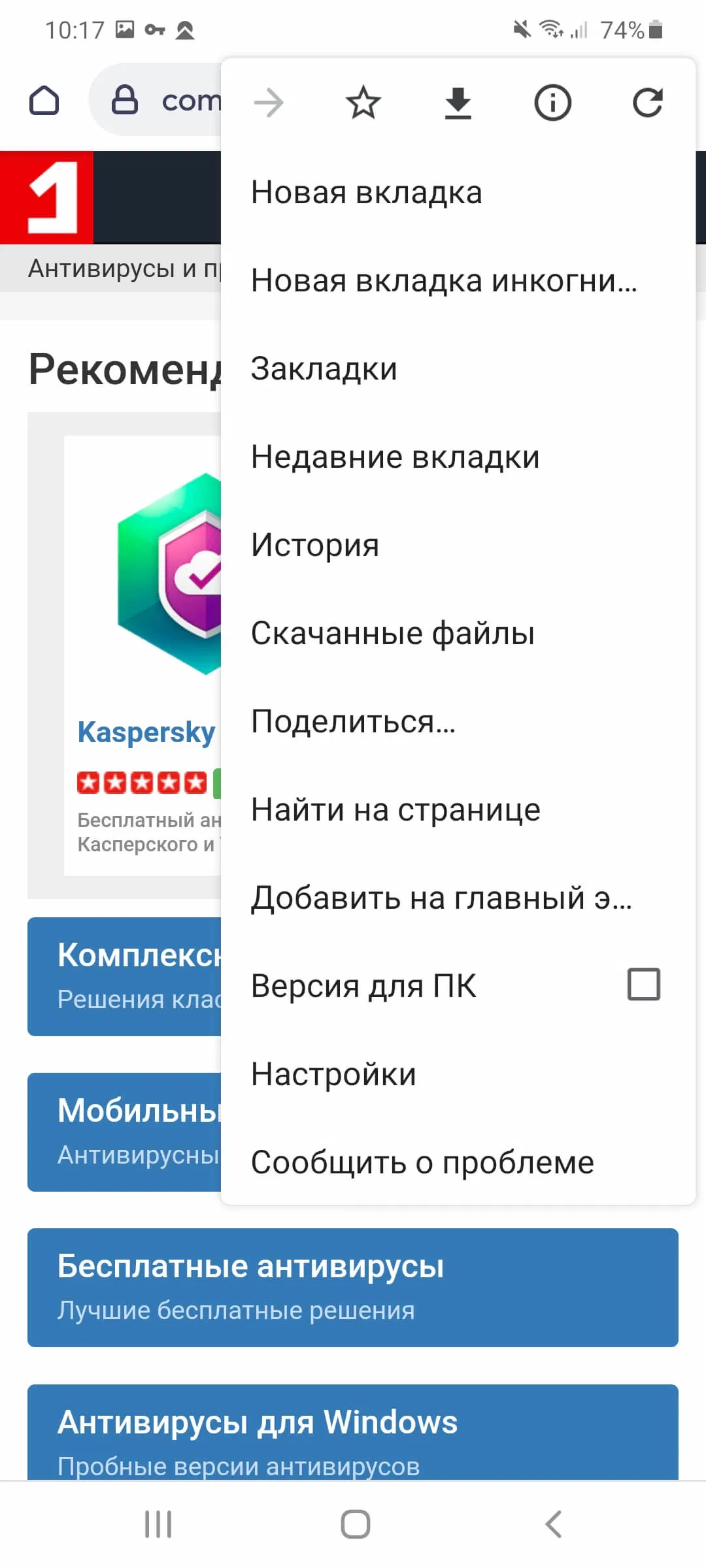Go back using the system navigation bar
This screenshot has width=706, height=1568.
point(553,1524)
